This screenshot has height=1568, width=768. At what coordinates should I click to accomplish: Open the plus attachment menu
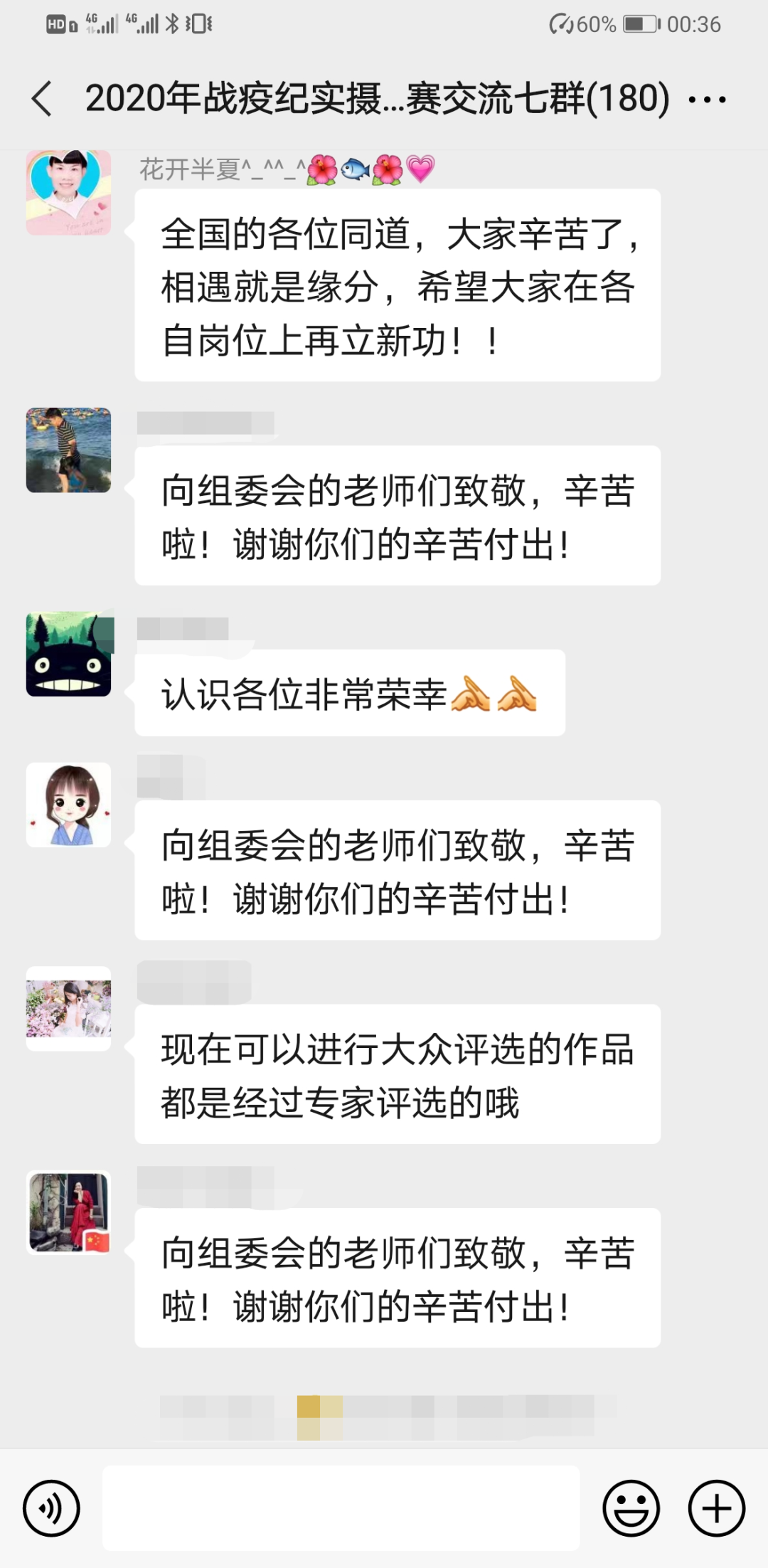(716, 1508)
